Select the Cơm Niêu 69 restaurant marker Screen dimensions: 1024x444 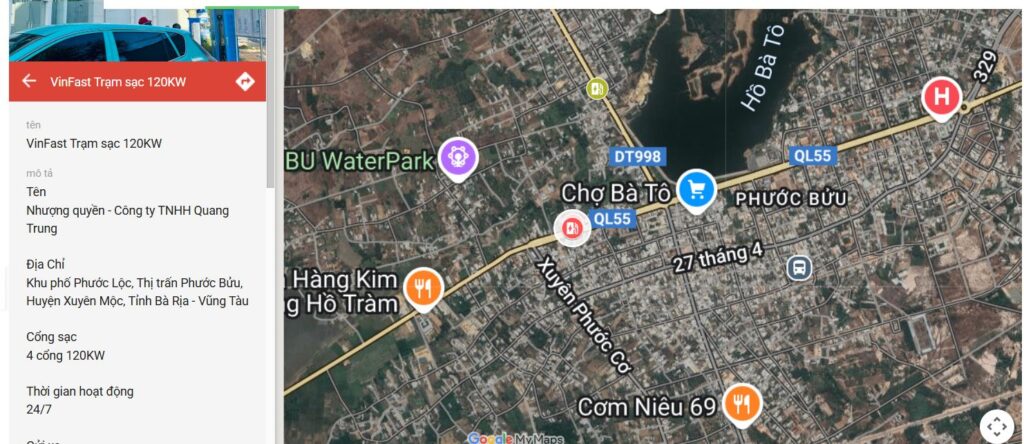click(741, 402)
